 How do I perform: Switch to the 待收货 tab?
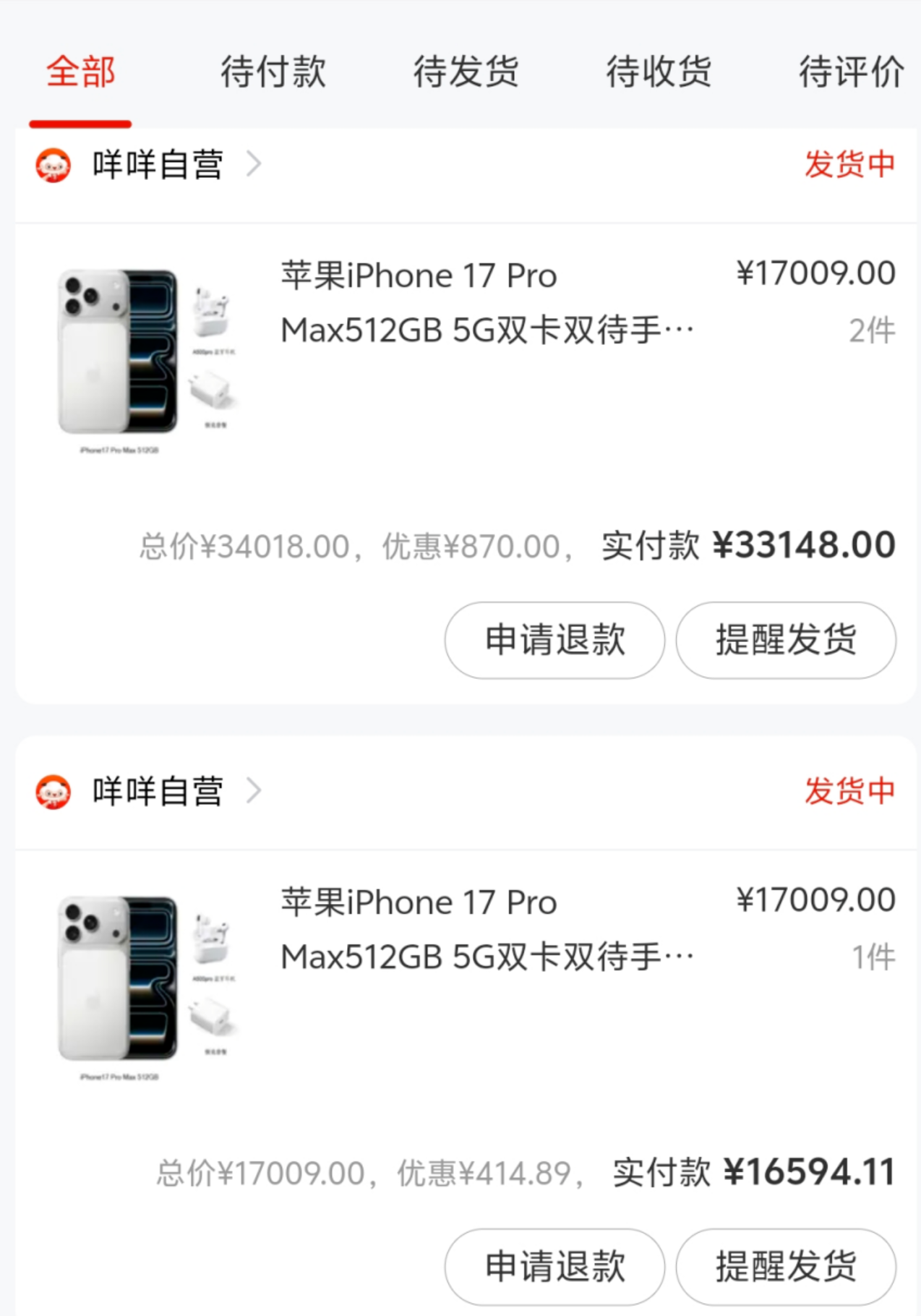coord(659,72)
